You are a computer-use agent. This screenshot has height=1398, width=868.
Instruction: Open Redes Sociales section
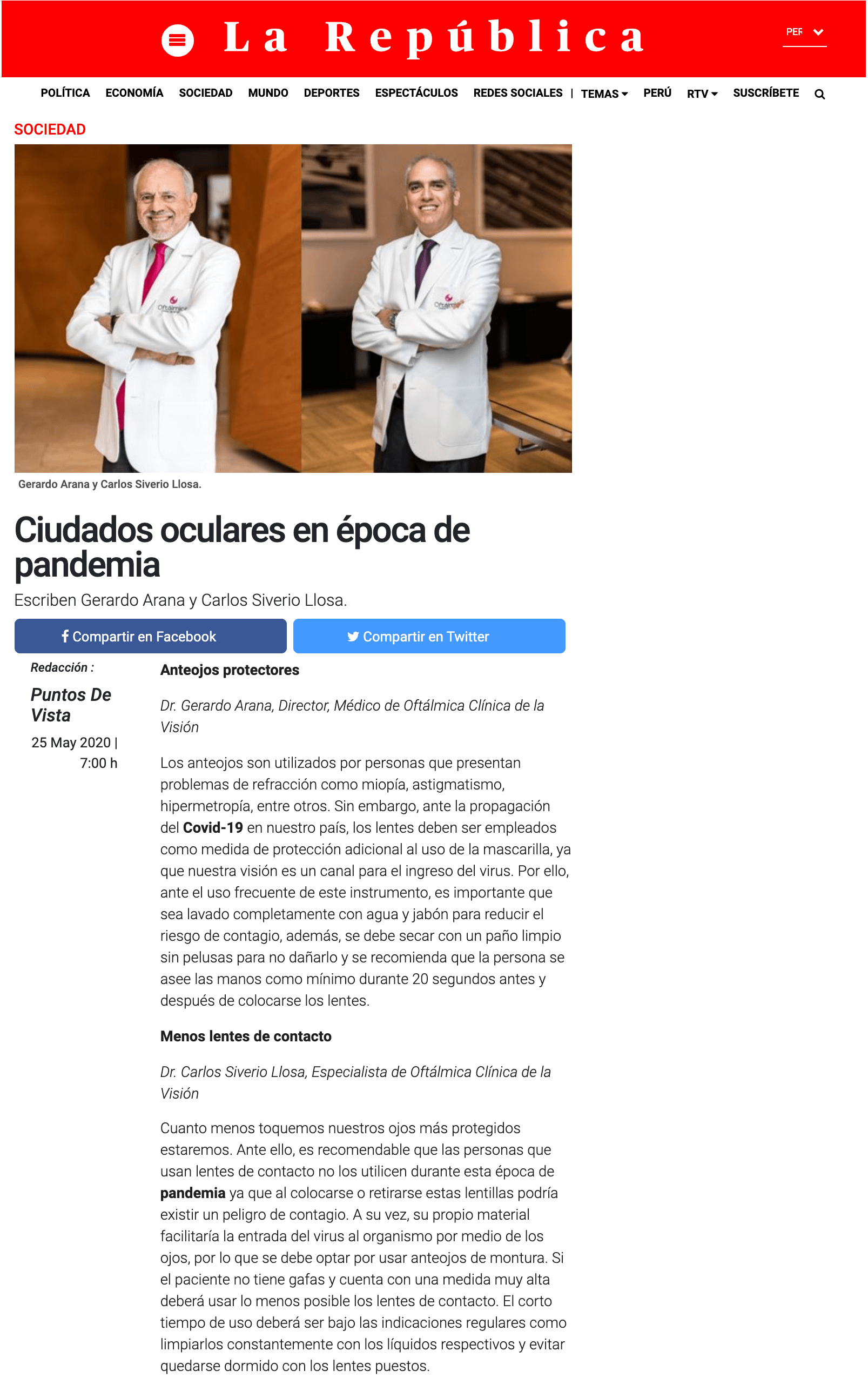pyautogui.click(x=518, y=93)
